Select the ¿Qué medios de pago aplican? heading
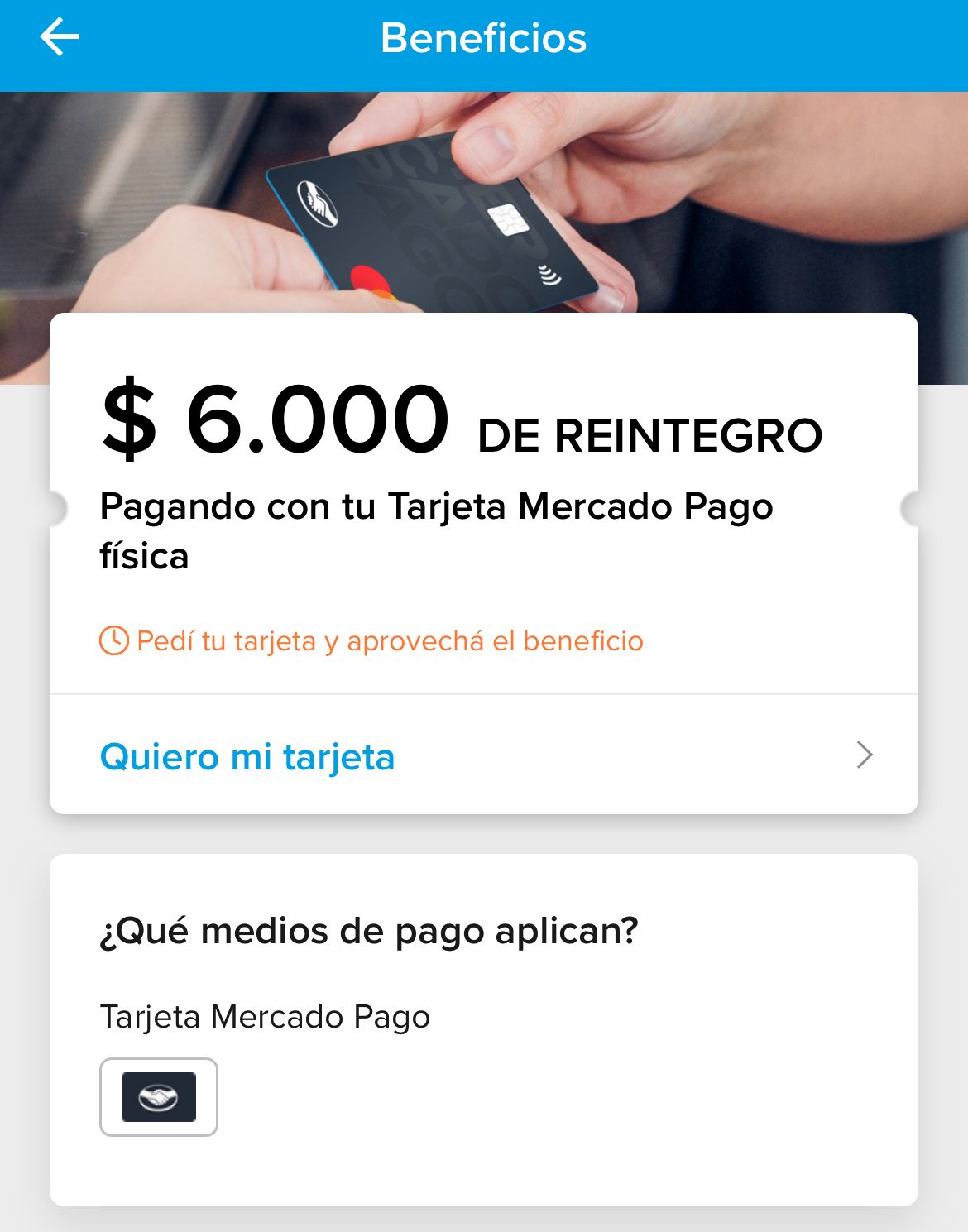The width and height of the screenshot is (968, 1232). (367, 930)
